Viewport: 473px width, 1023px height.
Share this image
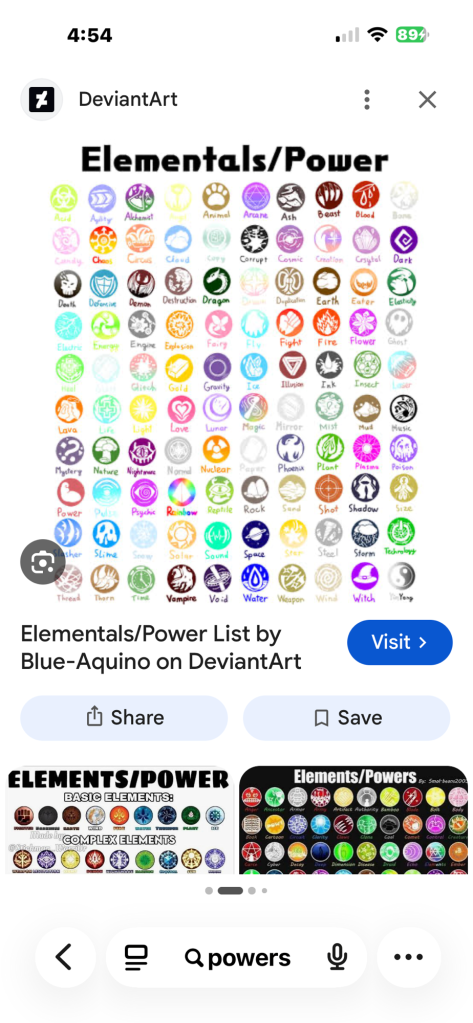(124, 718)
